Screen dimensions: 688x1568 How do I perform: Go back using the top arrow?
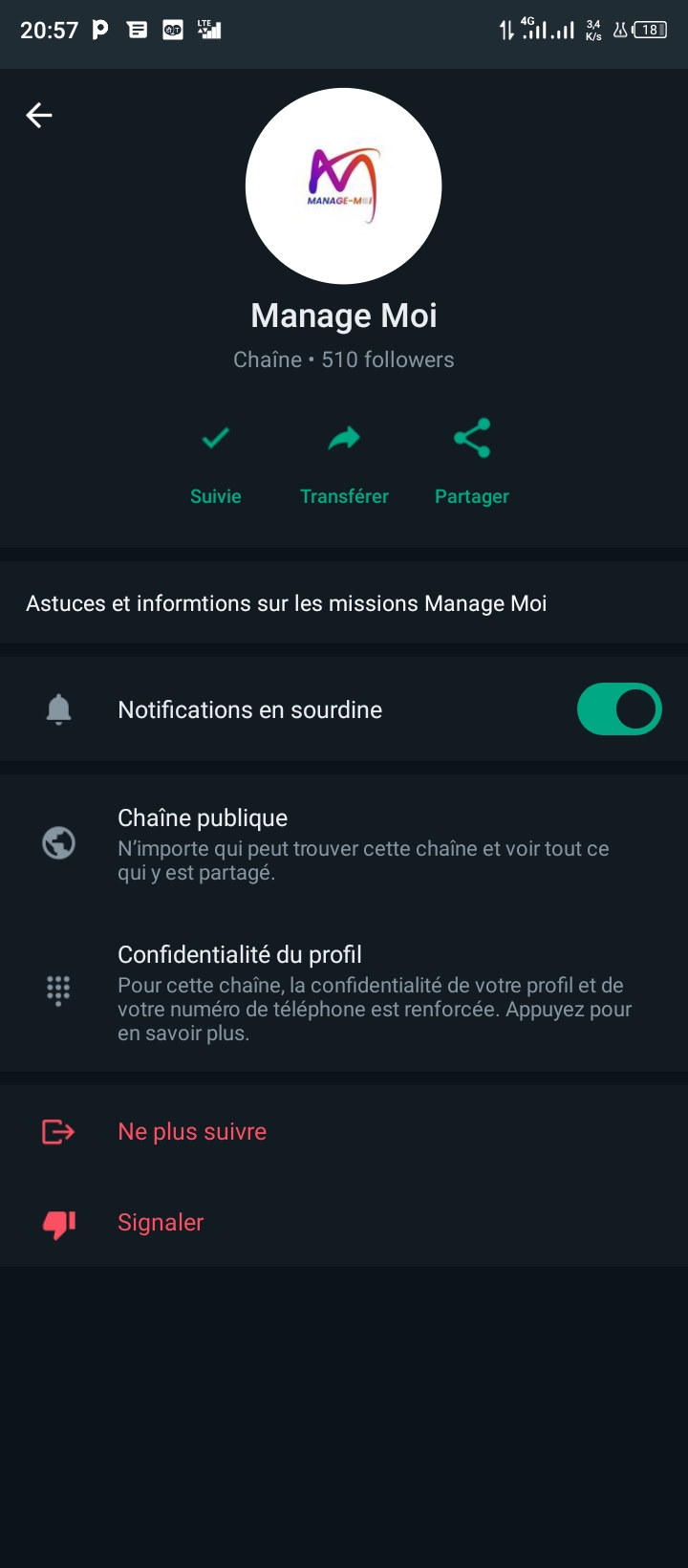39,116
